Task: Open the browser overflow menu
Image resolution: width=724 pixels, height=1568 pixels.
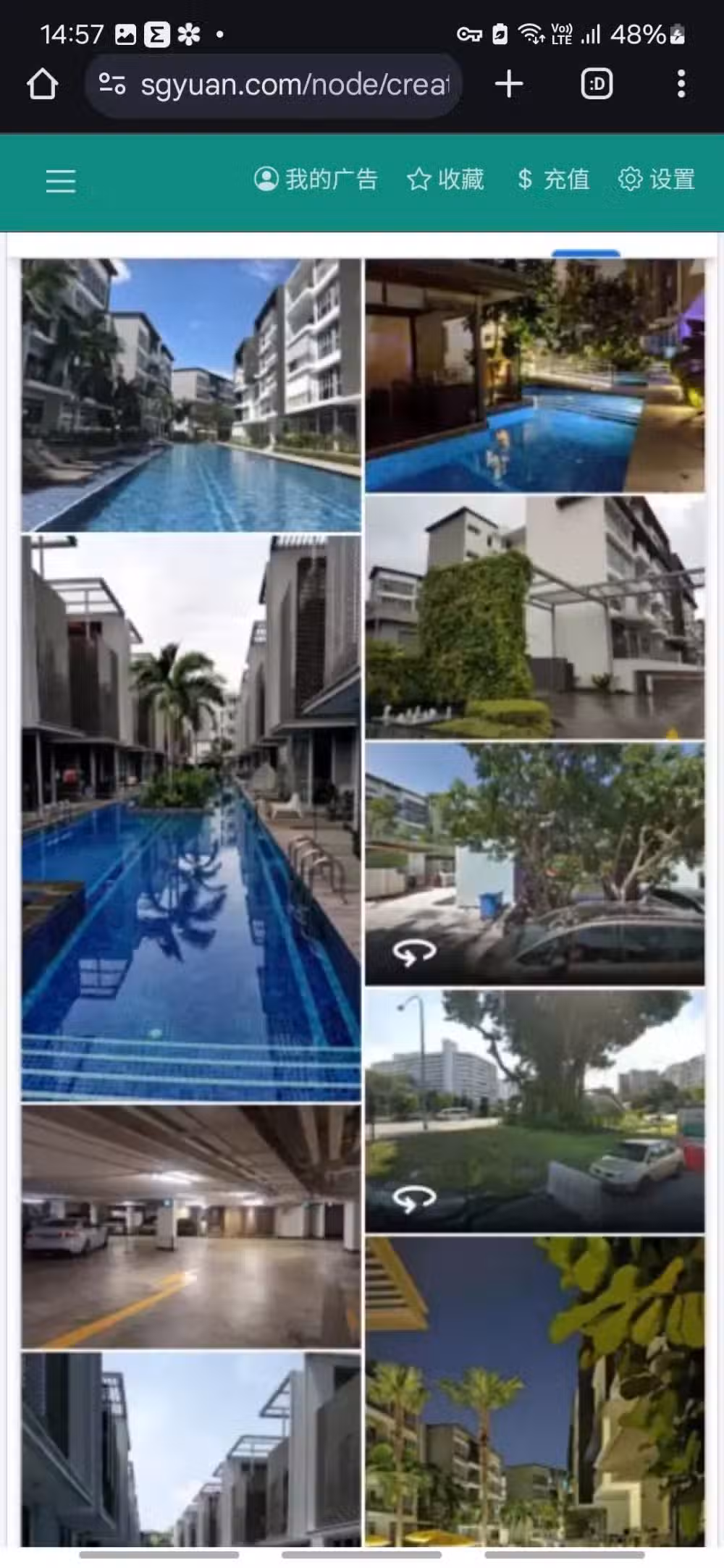Action: pos(681,84)
